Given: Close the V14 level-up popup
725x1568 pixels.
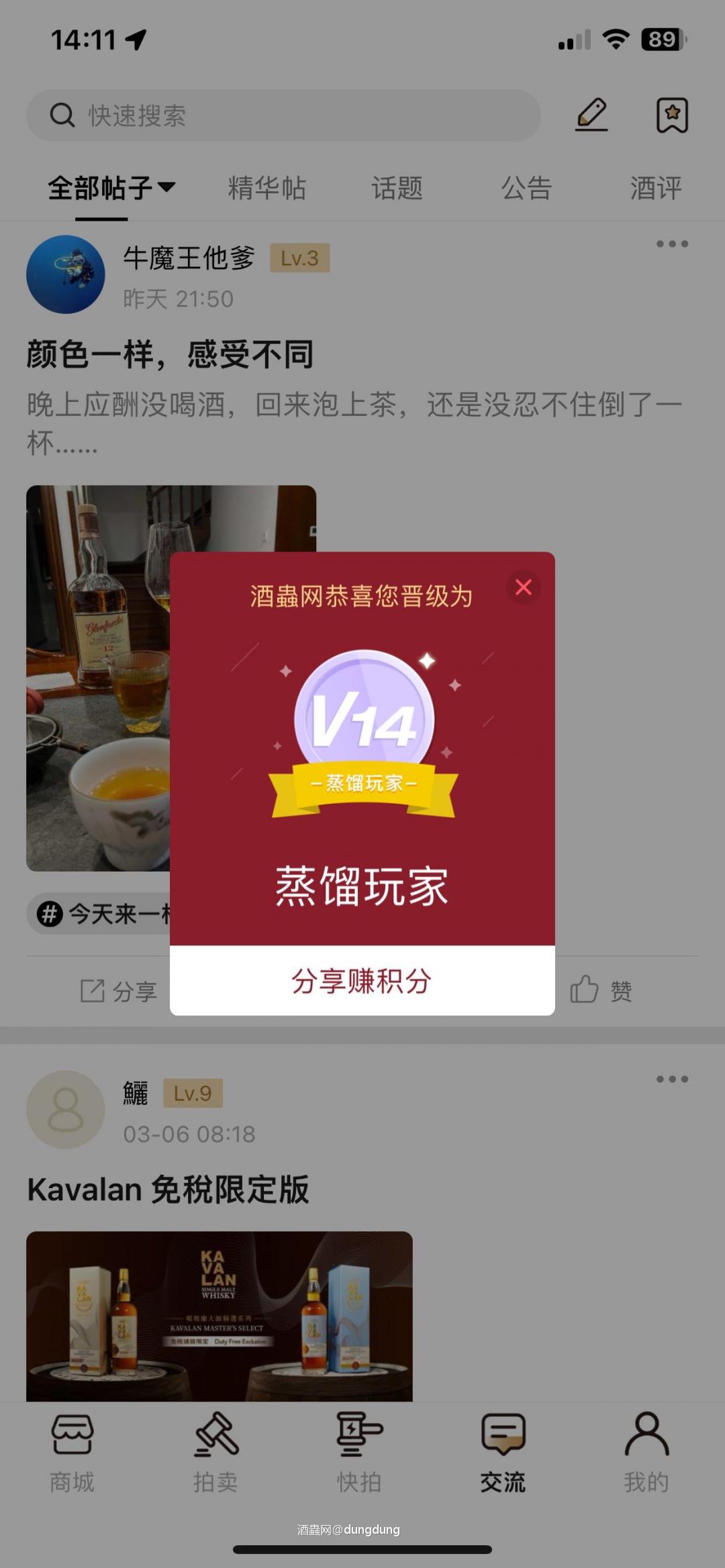Looking at the screenshot, I should [x=523, y=586].
